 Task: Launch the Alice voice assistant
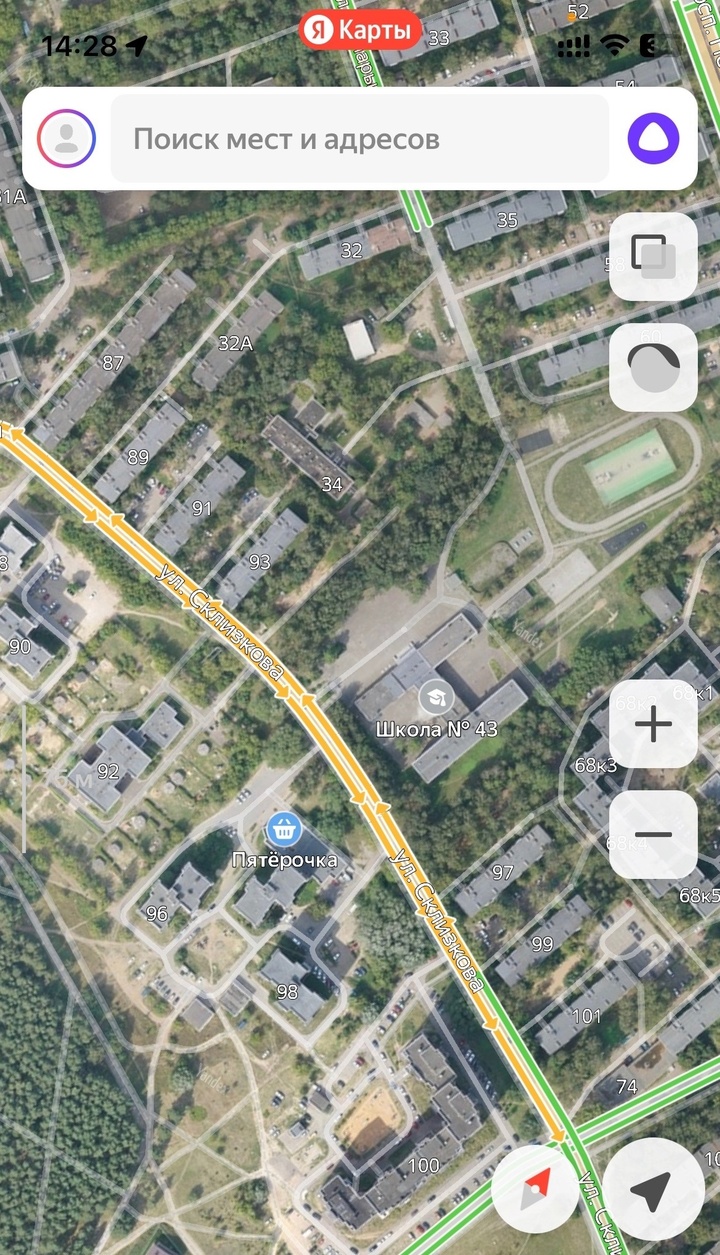(653, 138)
